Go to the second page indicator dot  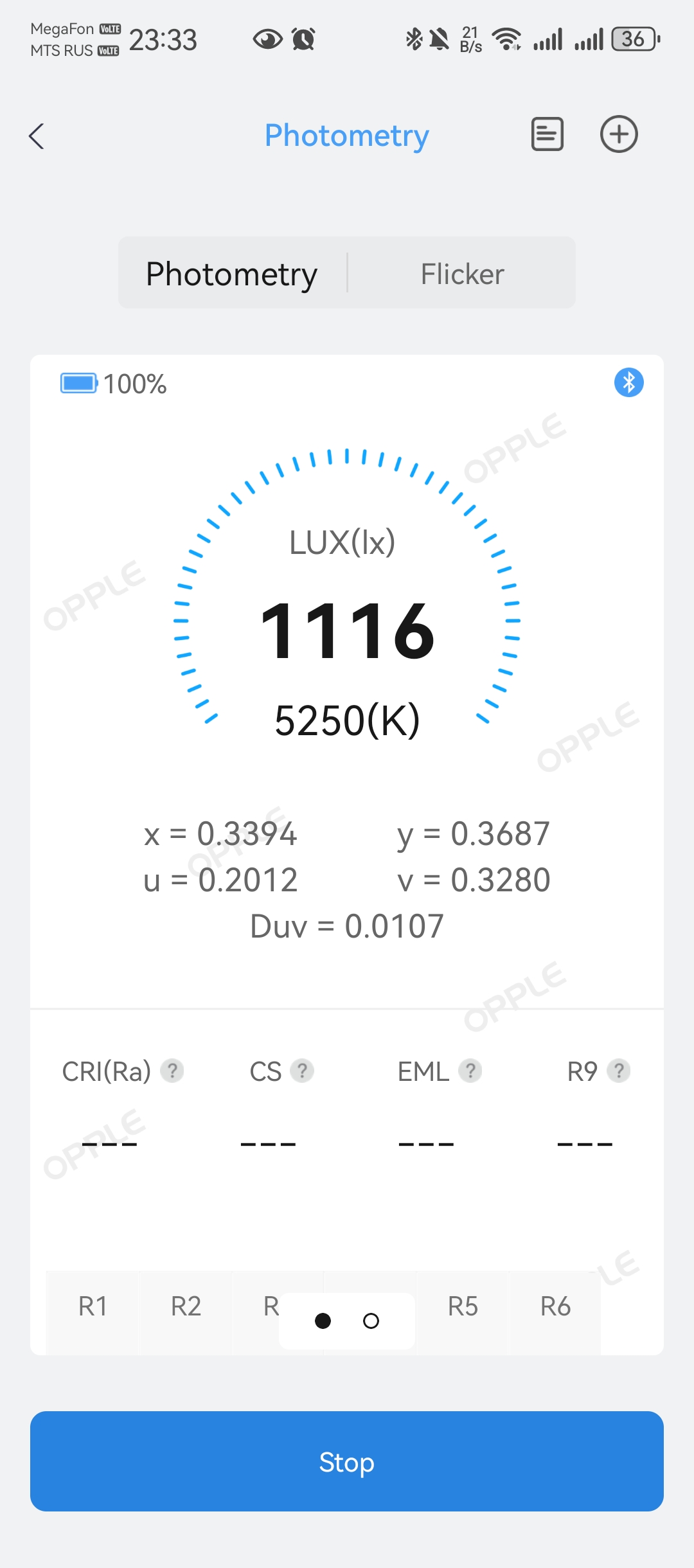point(371,1321)
